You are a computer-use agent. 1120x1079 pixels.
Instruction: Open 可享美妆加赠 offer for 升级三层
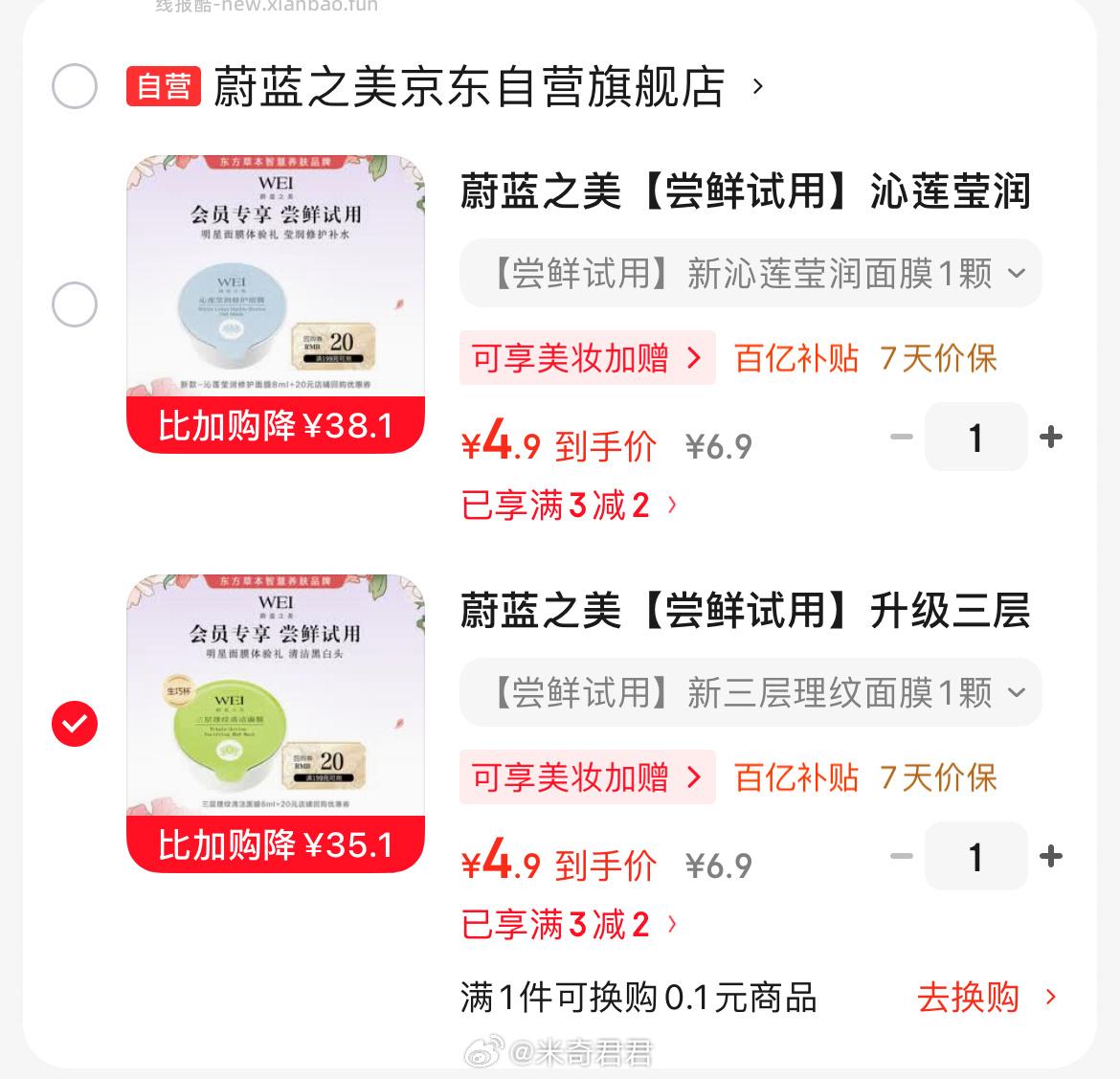(x=587, y=777)
